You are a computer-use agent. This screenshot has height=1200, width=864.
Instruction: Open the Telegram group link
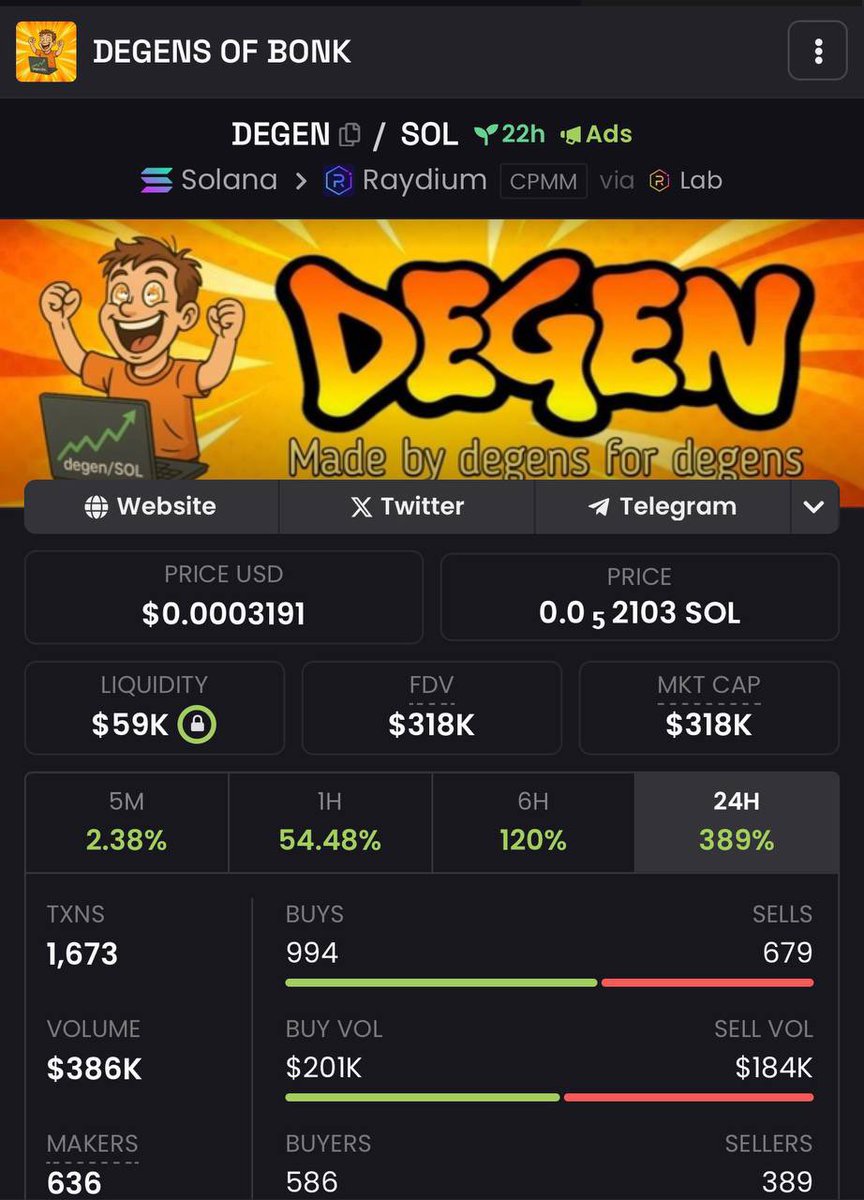(x=662, y=507)
